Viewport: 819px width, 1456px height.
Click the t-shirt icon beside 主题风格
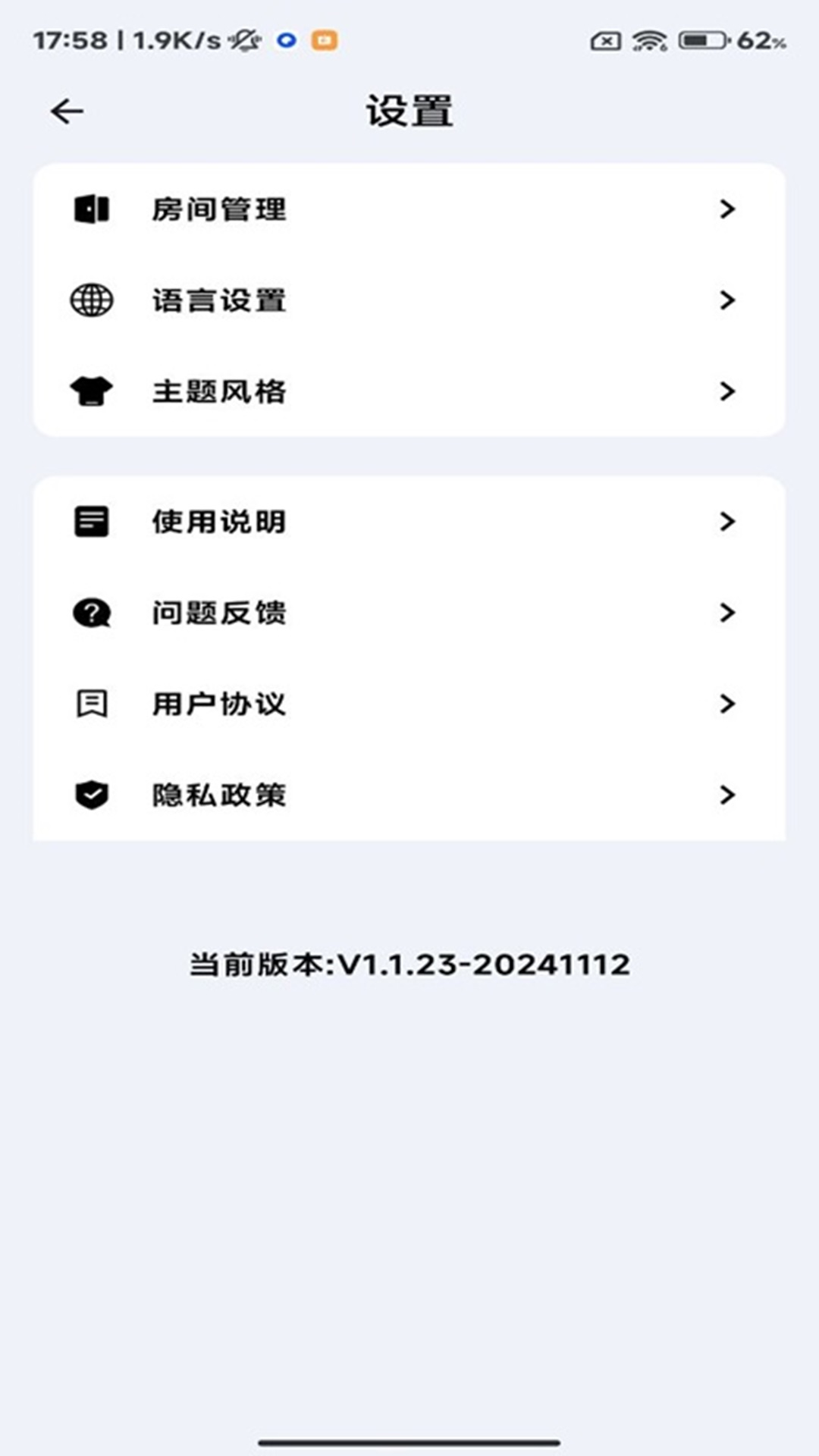coord(90,391)
